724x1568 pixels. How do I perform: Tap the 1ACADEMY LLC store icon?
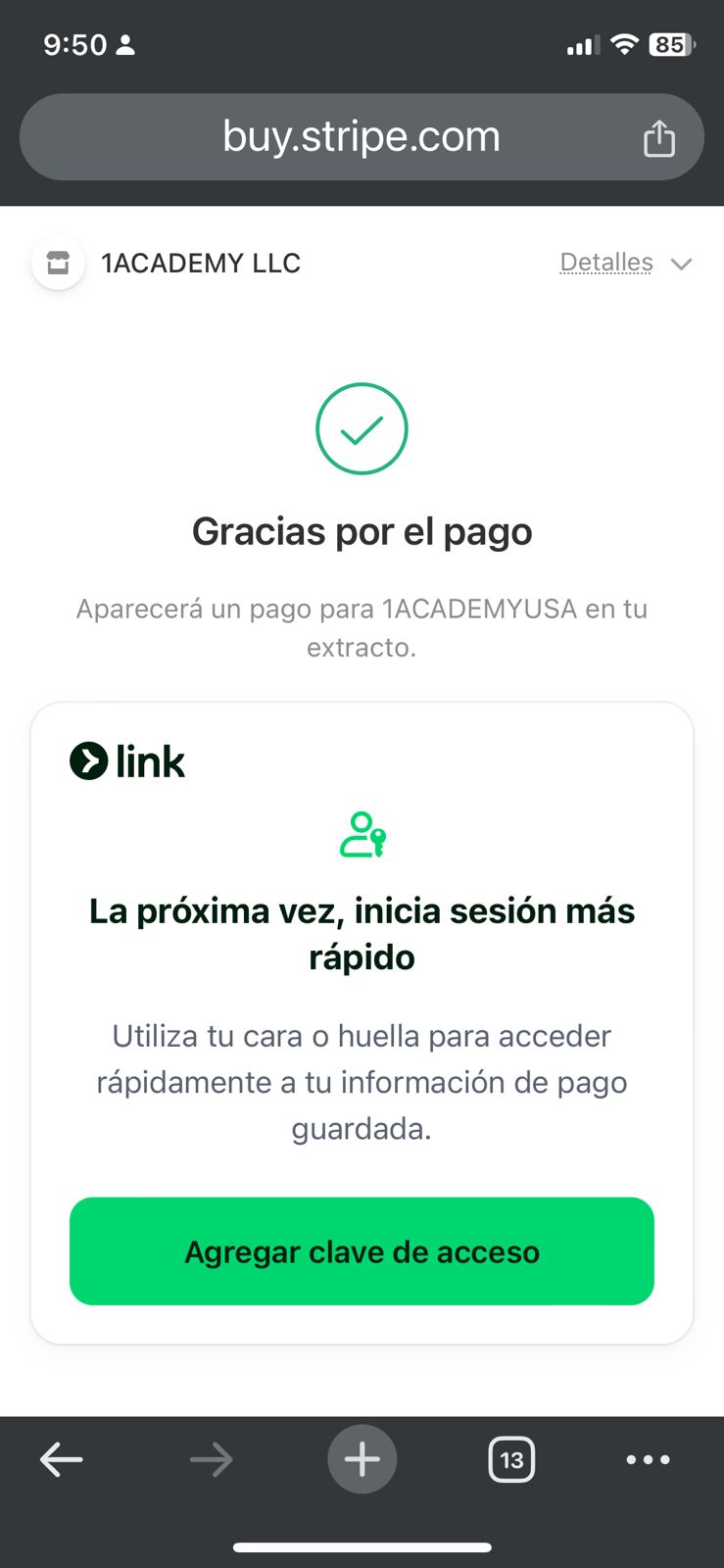[58, 263]
